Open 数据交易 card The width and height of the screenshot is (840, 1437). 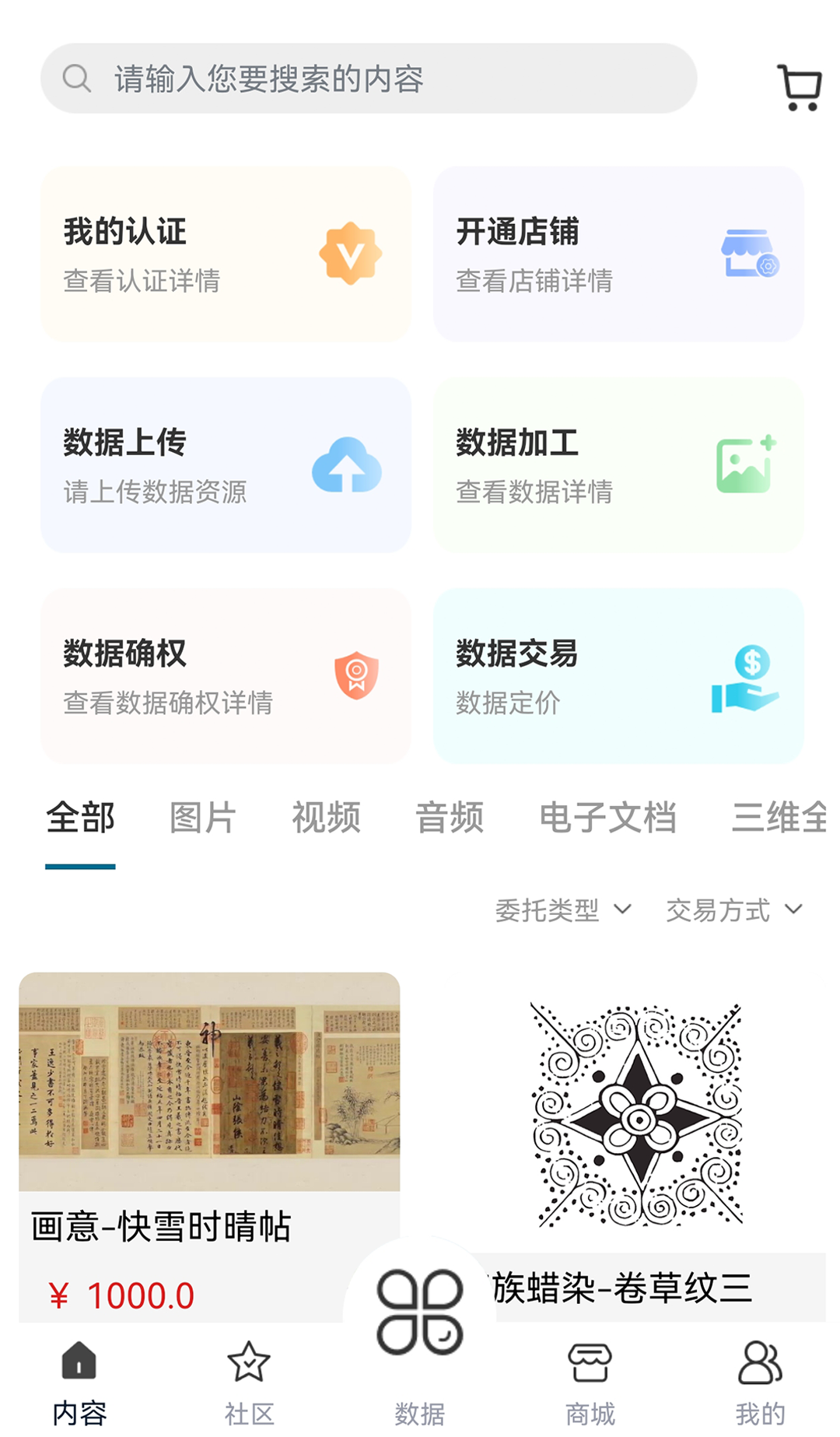point(618,676)
